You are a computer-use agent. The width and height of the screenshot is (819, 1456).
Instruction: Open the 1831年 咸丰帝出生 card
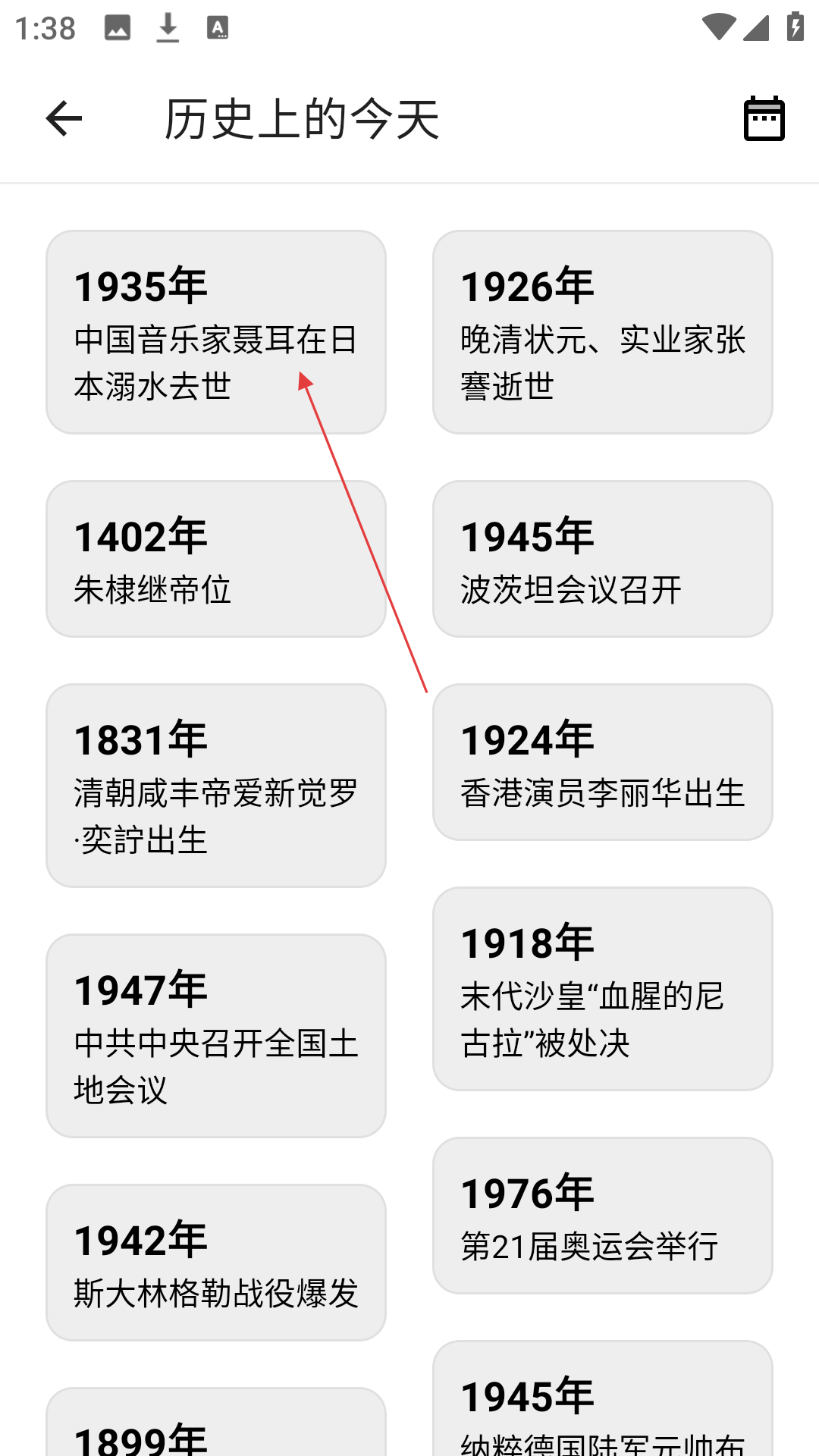pos(216,786)
